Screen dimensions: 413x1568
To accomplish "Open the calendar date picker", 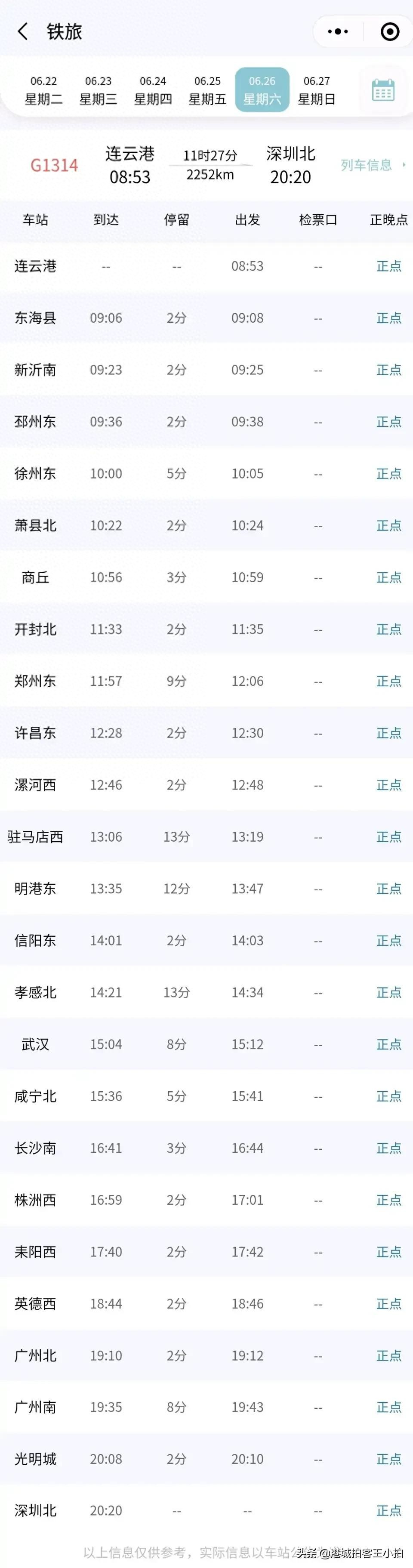I will pos(383,90).
